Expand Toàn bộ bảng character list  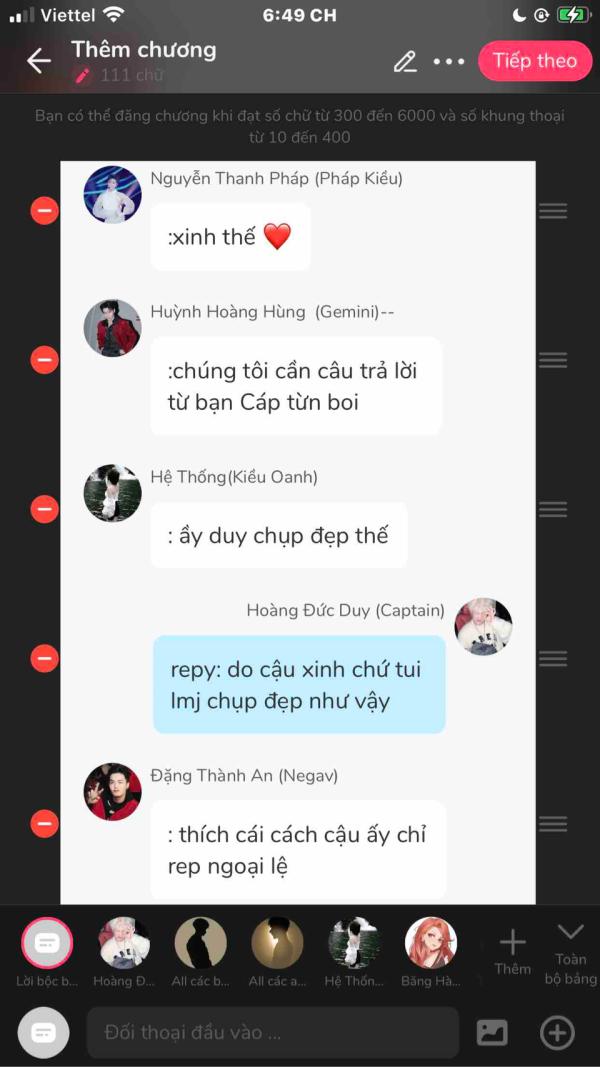(x=570, y=953)
